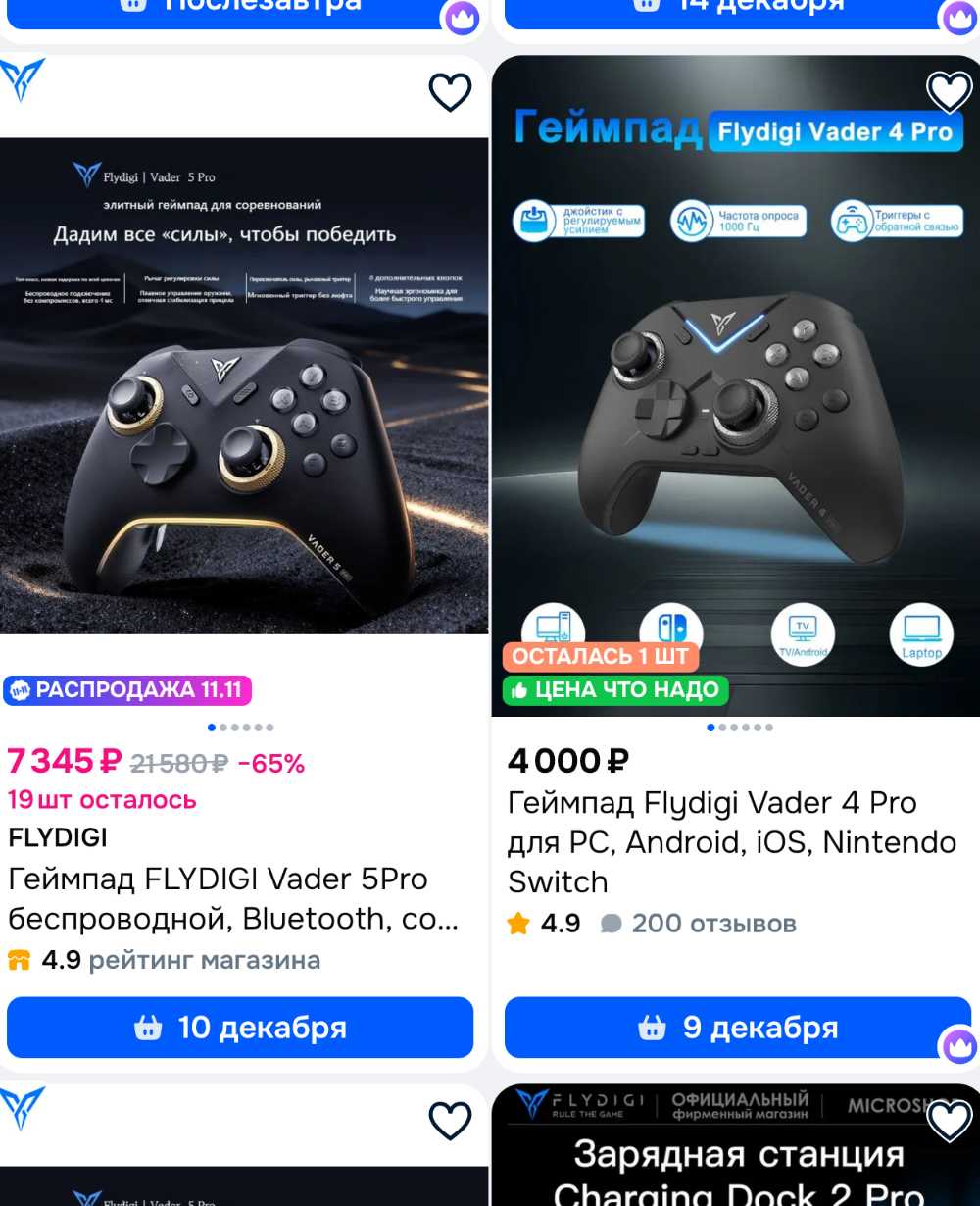The width and height of the screenshot is (980, 1206).
Task: Open the 200 отзывов reviews link
Action: (x=712, y=924)
